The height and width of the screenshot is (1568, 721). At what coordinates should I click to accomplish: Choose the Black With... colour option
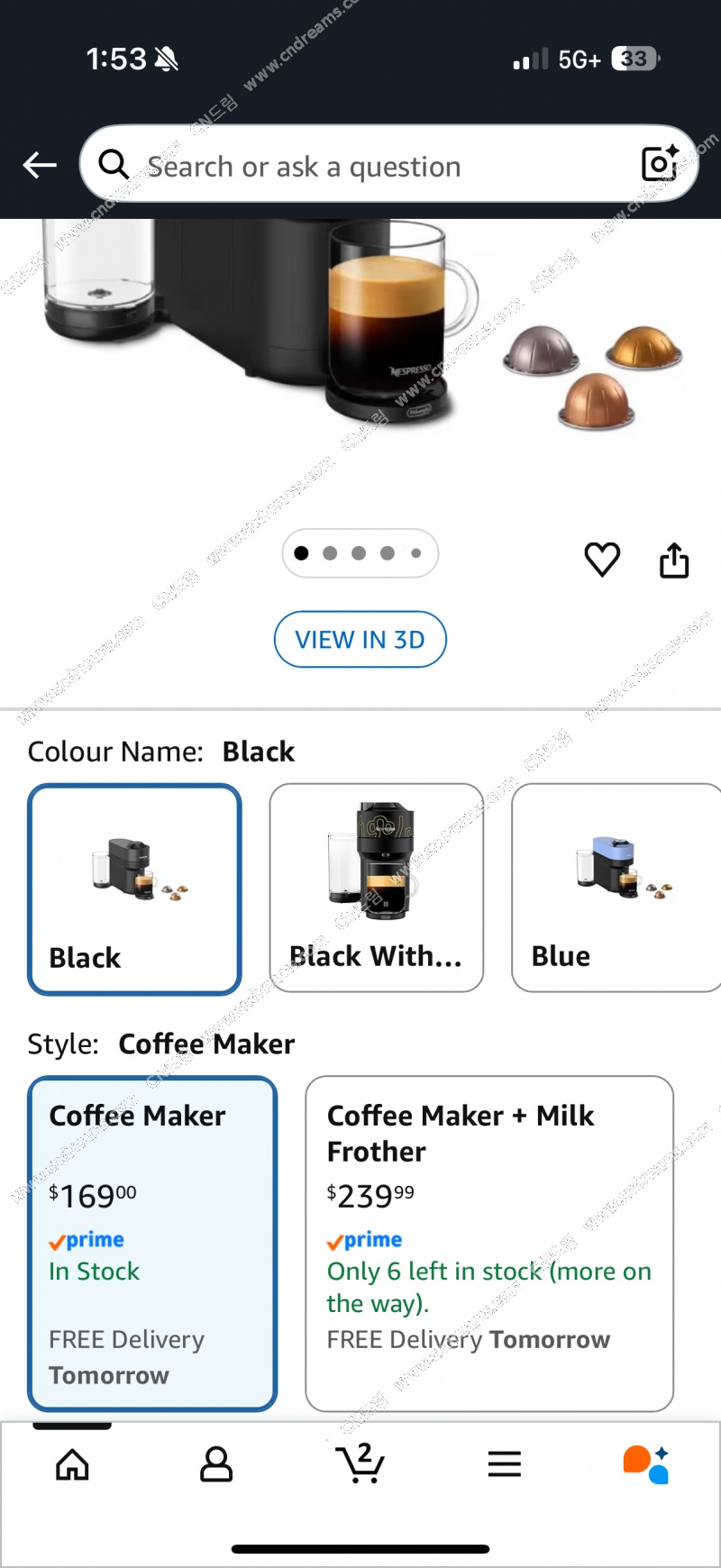click(x=377, y=888)
